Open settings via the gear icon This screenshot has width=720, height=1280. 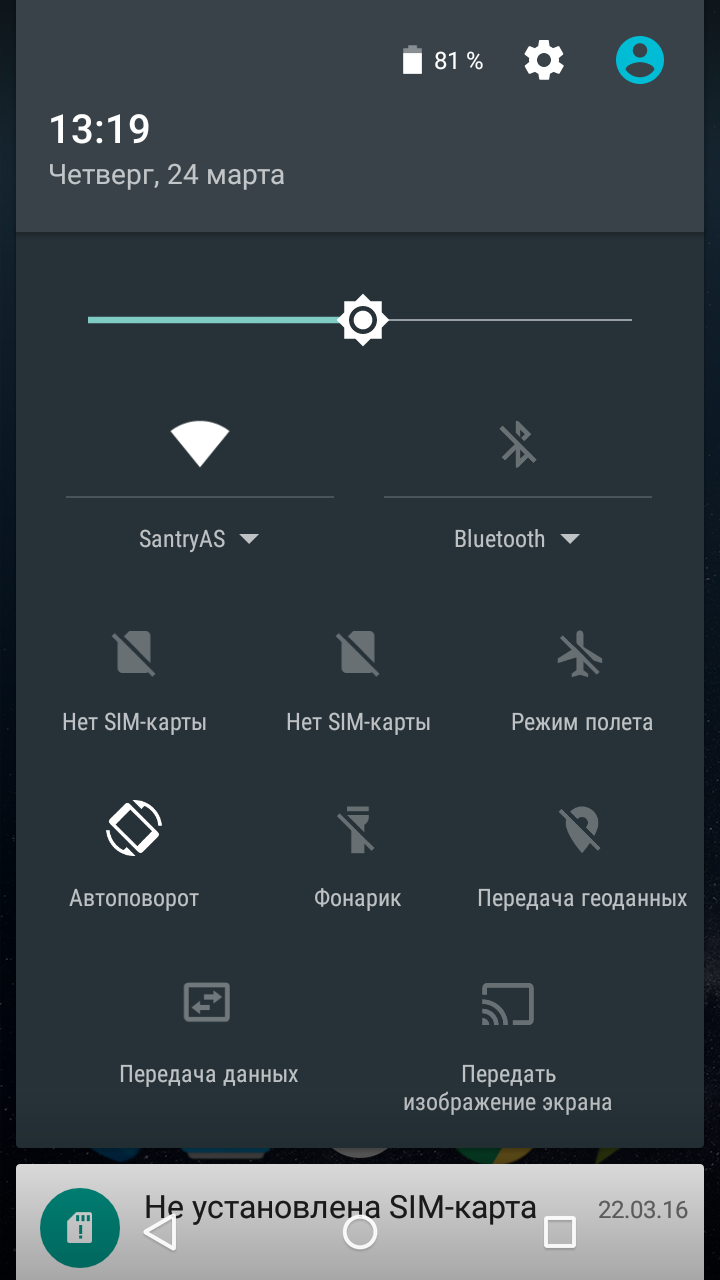click(x=544, y=61)
